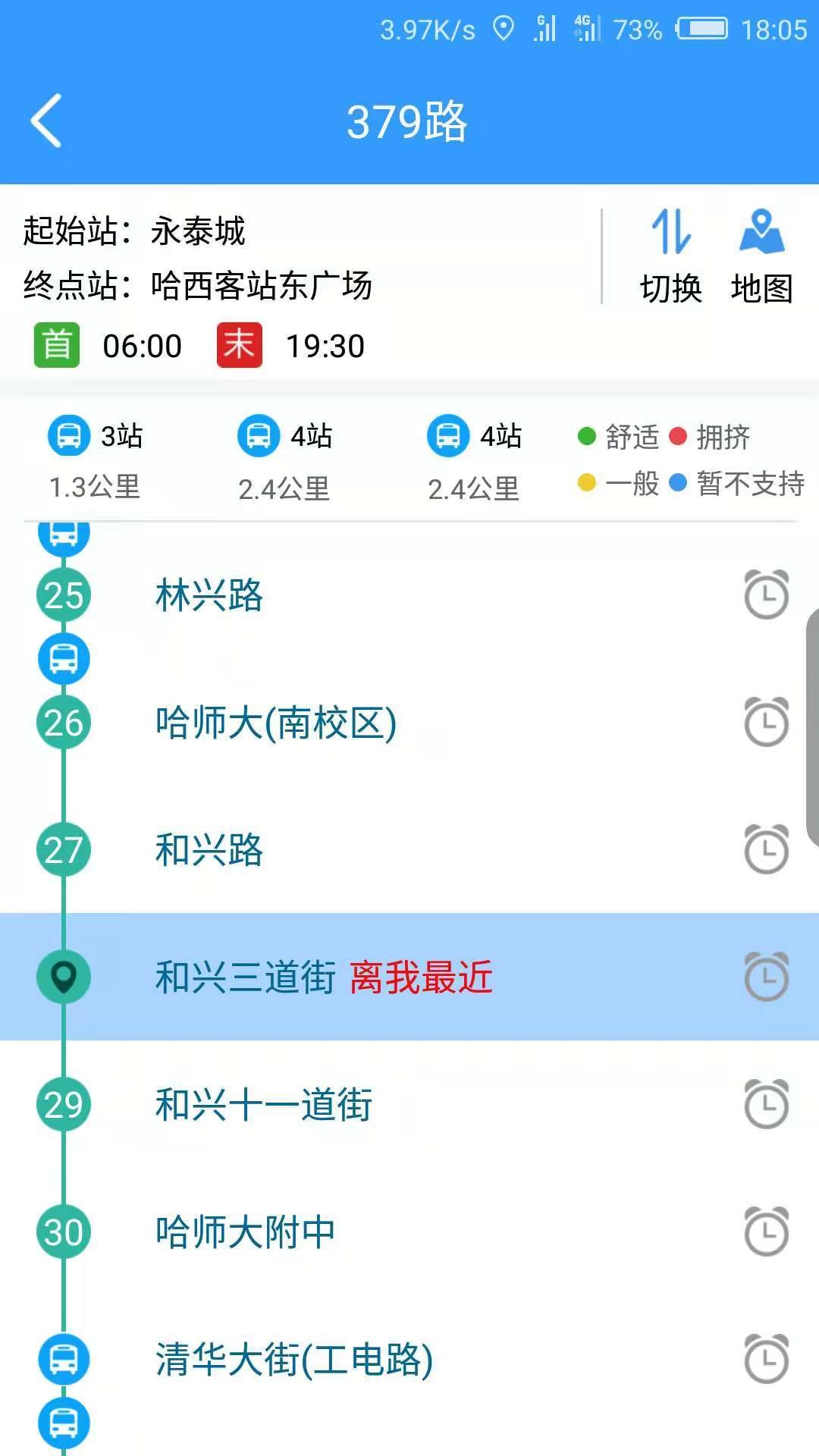Tap station marker 30 for 哈师大附中
The image size is (819, 1456).
64,1232
